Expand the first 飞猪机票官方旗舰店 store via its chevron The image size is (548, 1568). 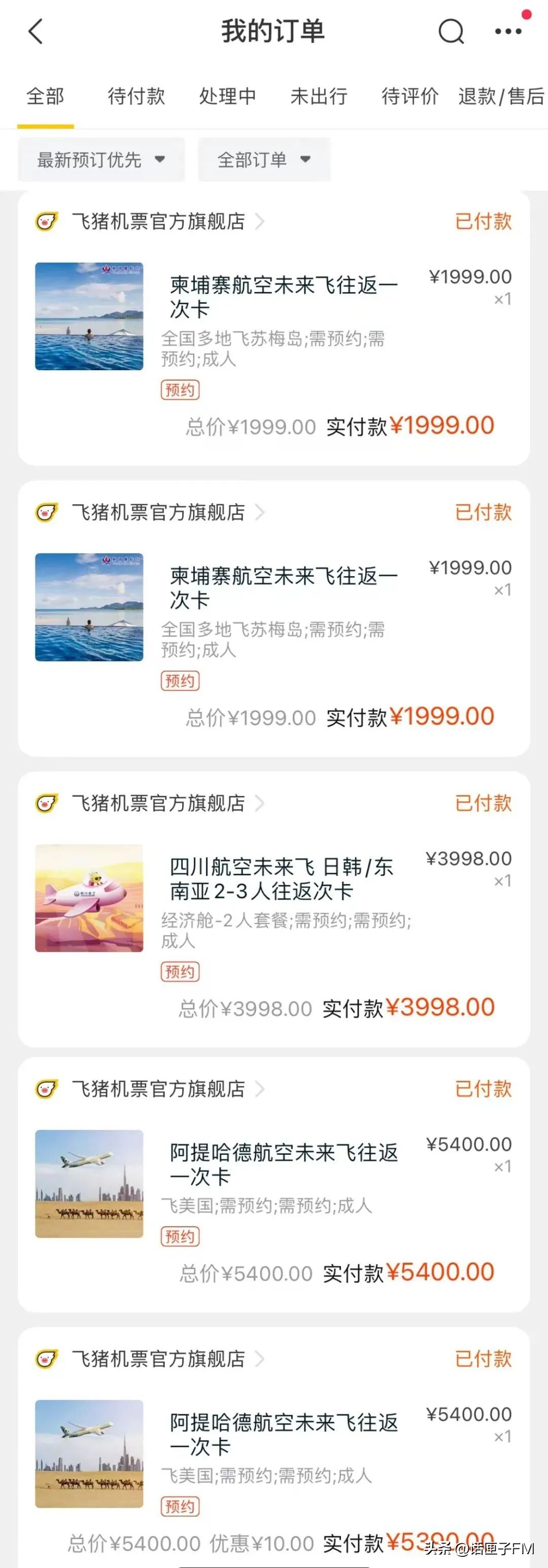[261, 222]
